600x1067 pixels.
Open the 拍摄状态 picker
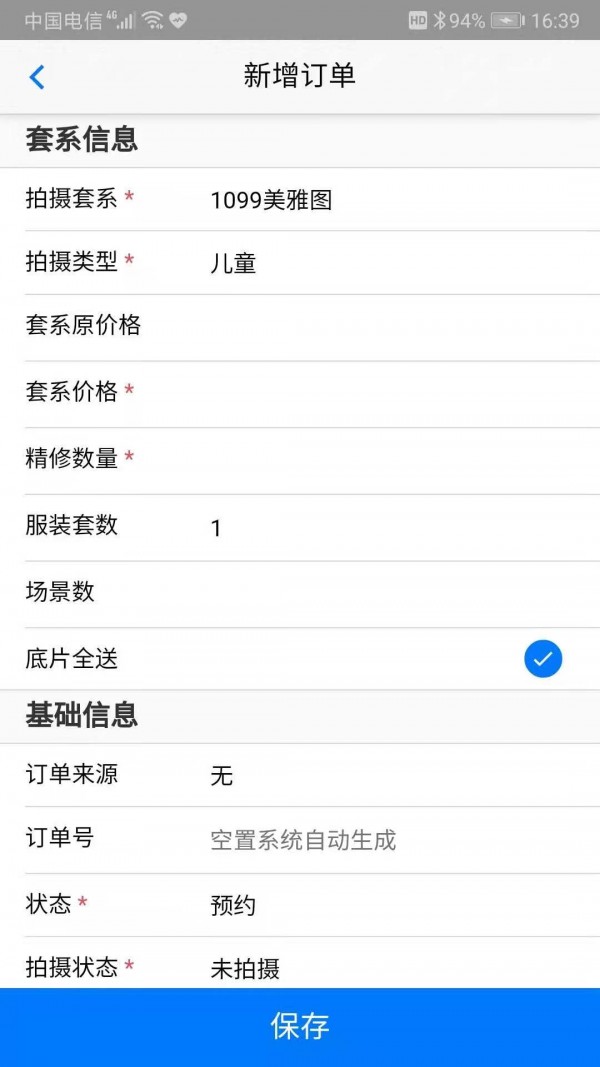[x=300, y=966]
